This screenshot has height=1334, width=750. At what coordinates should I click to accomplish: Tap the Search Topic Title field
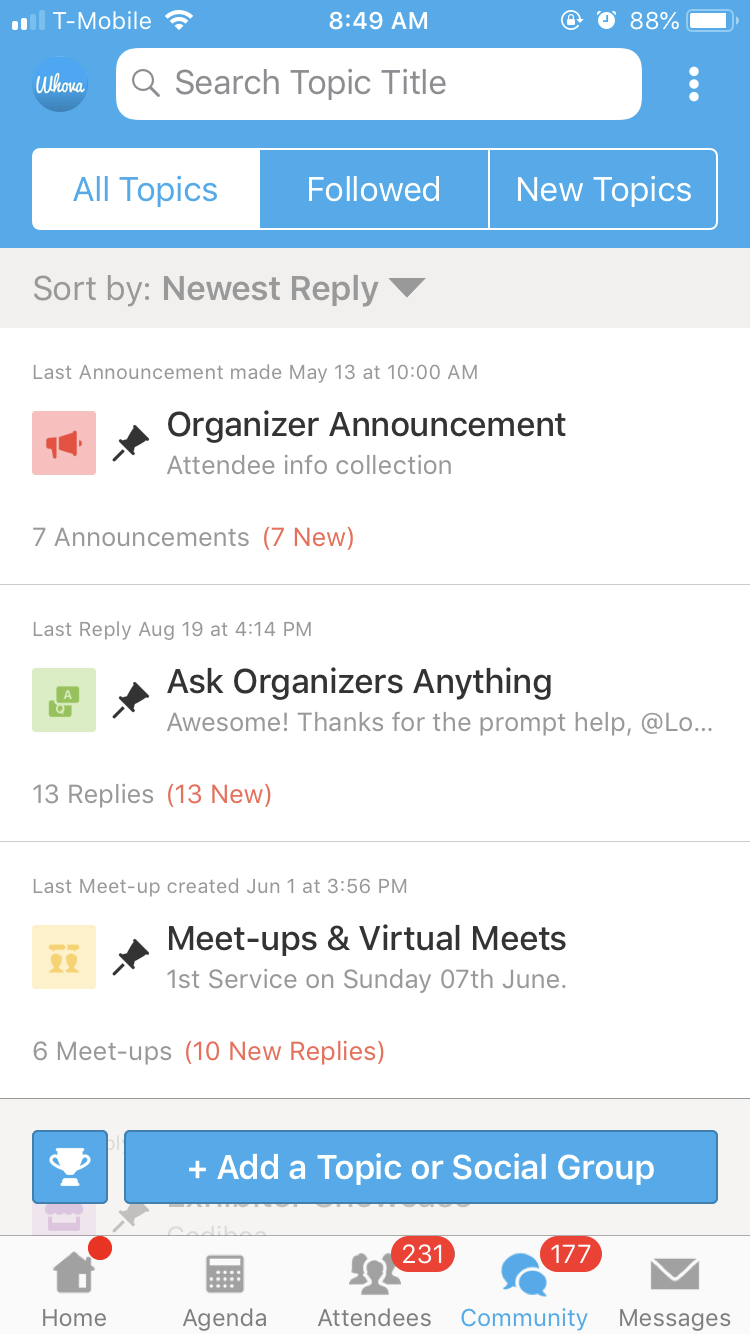380,84
